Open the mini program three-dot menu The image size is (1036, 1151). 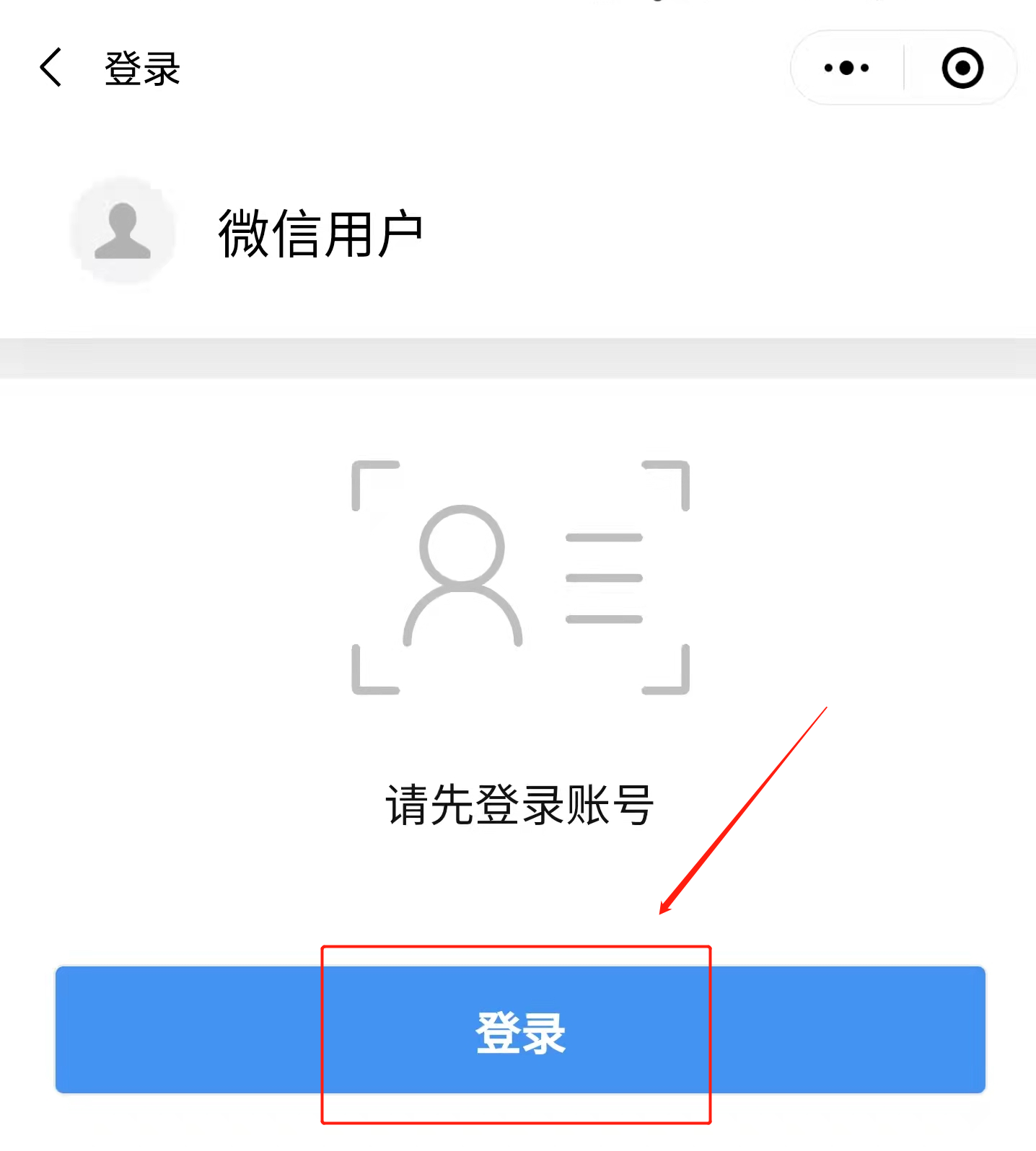tap(846, 69)
